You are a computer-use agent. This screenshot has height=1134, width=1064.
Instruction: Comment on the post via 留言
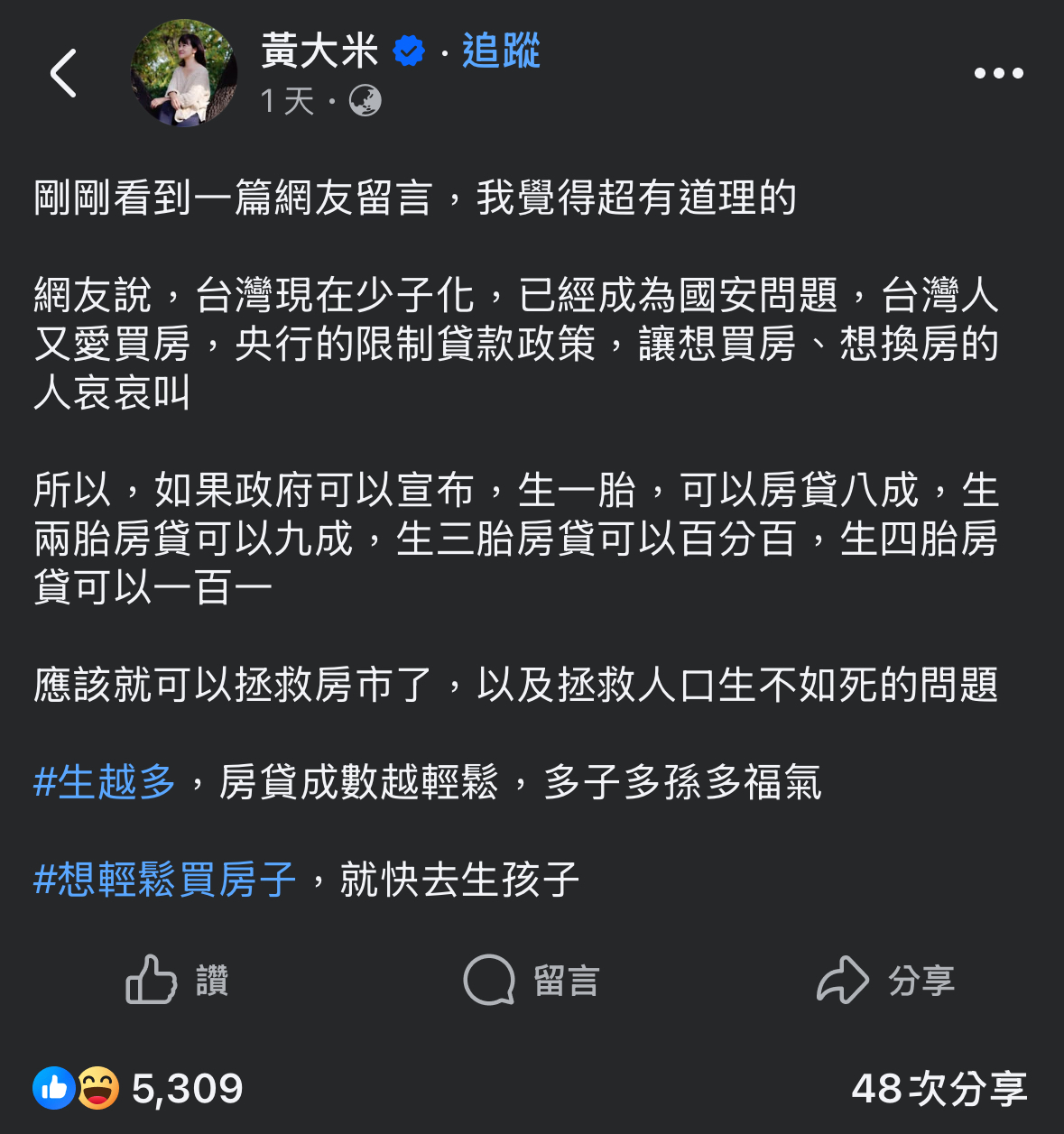[531, 980]
